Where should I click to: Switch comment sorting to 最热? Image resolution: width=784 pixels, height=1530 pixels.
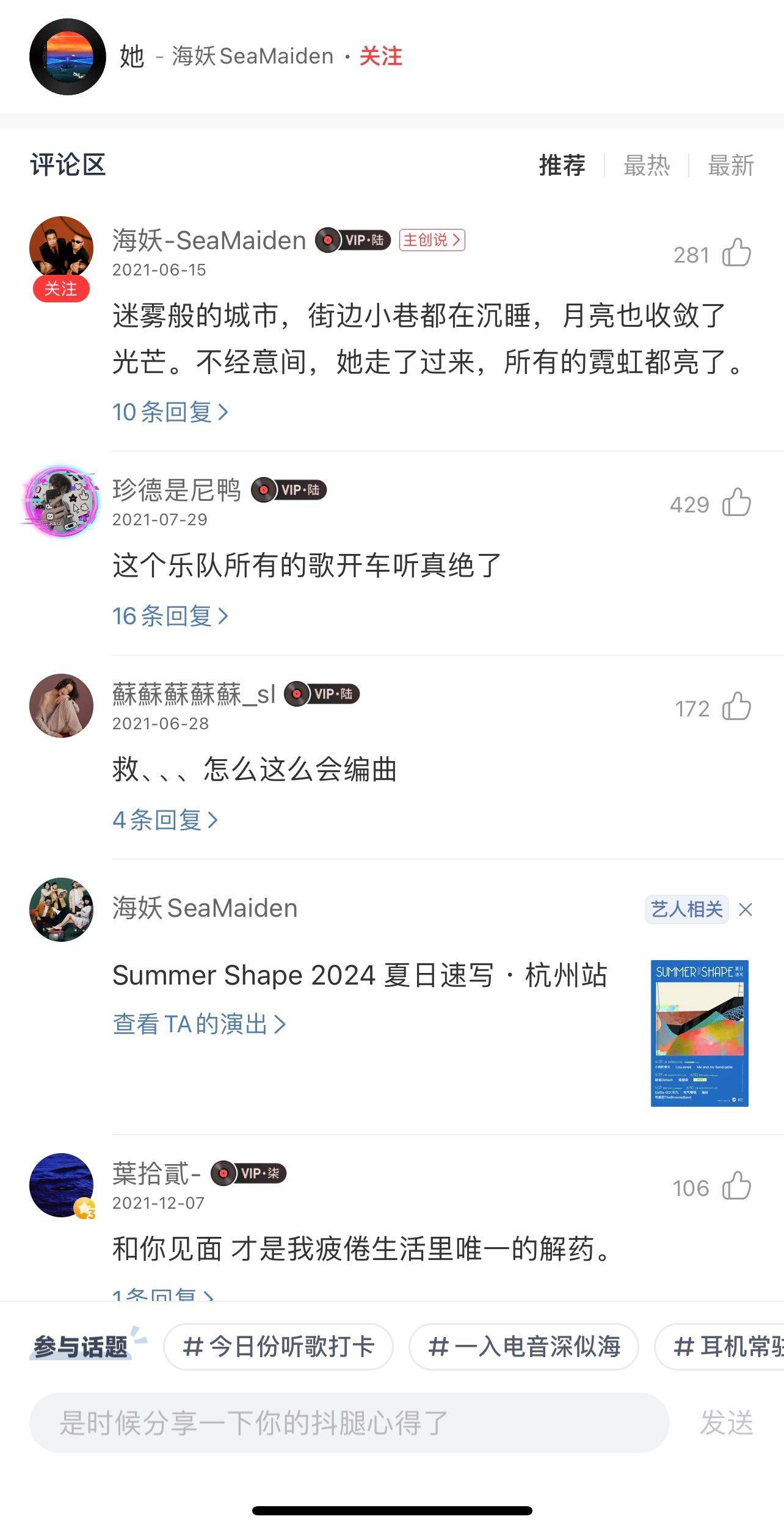646,165
